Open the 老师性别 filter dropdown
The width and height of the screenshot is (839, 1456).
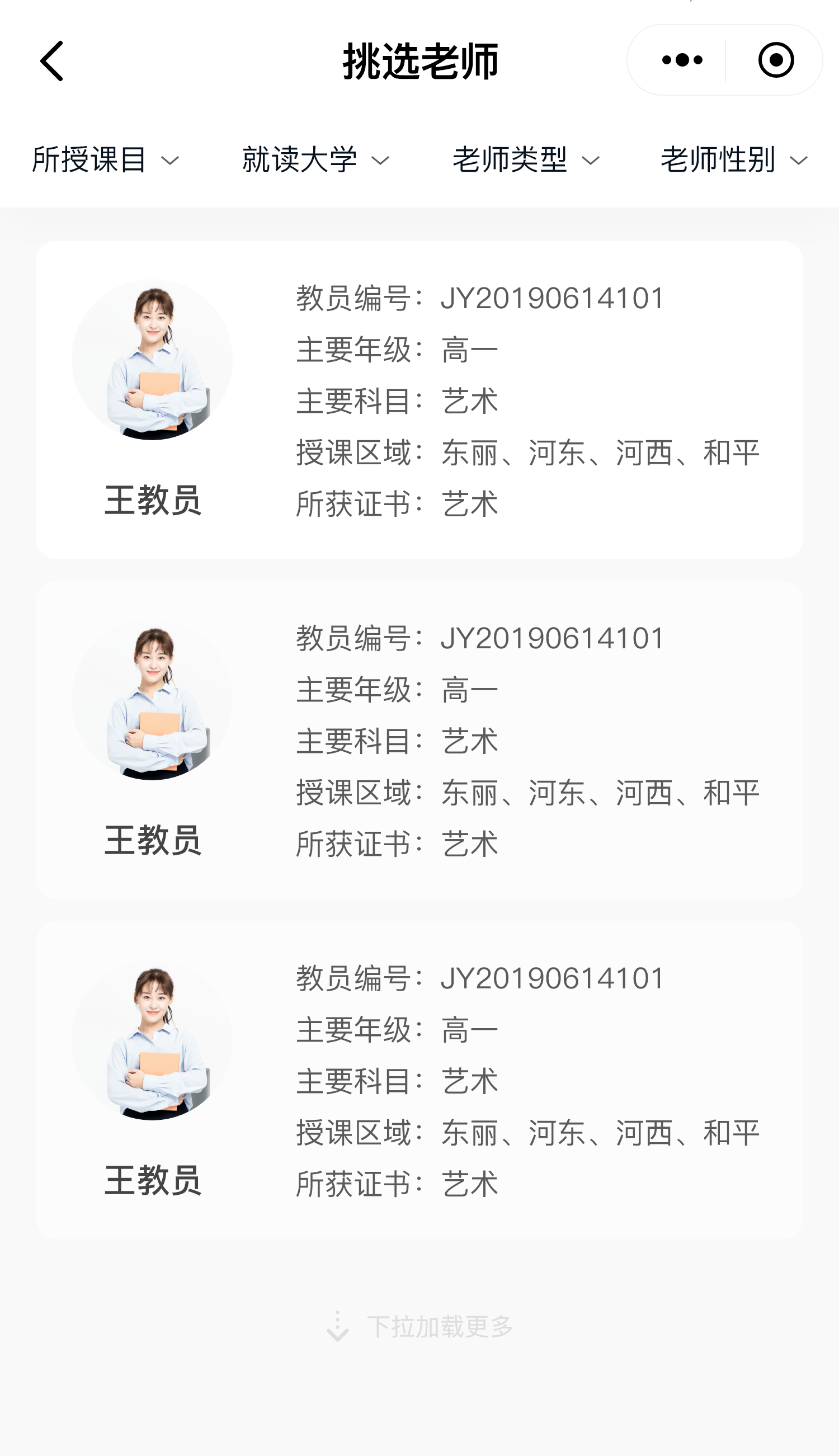pos(734,159)
